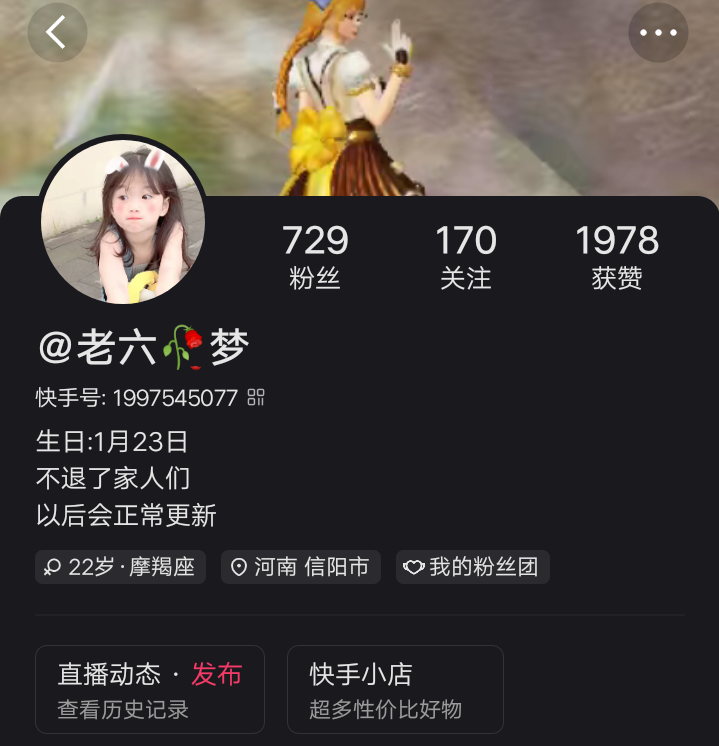Screen dimensions: 719x746
Task: Open the 729 粉丝 followers list
Action: tap(315, 257)
